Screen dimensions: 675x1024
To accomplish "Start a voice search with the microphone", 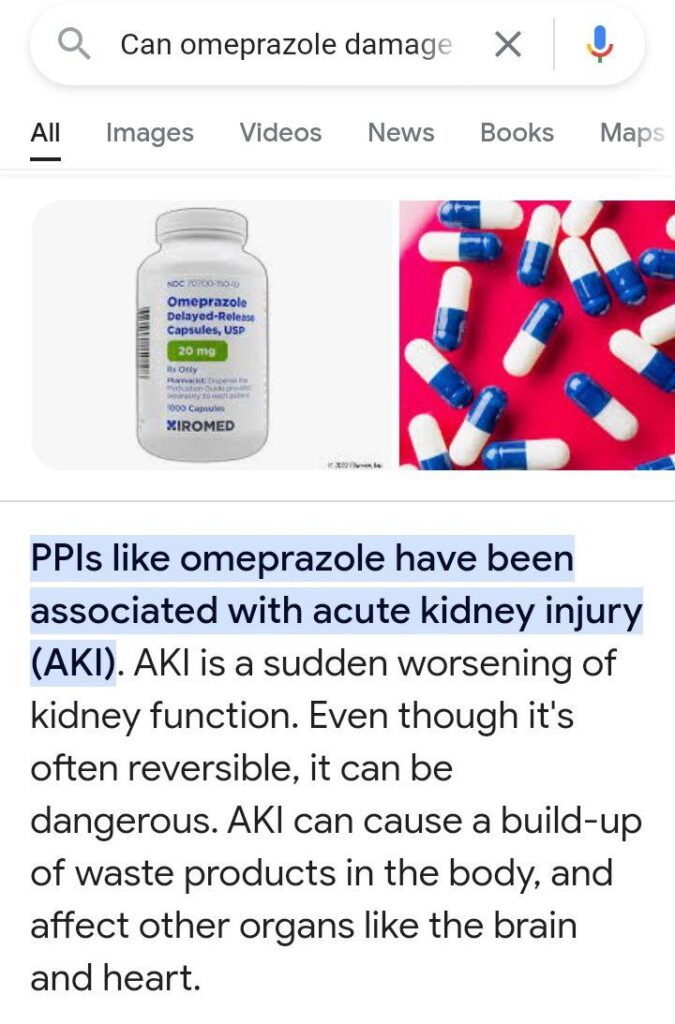I will (x=599, y=45).
